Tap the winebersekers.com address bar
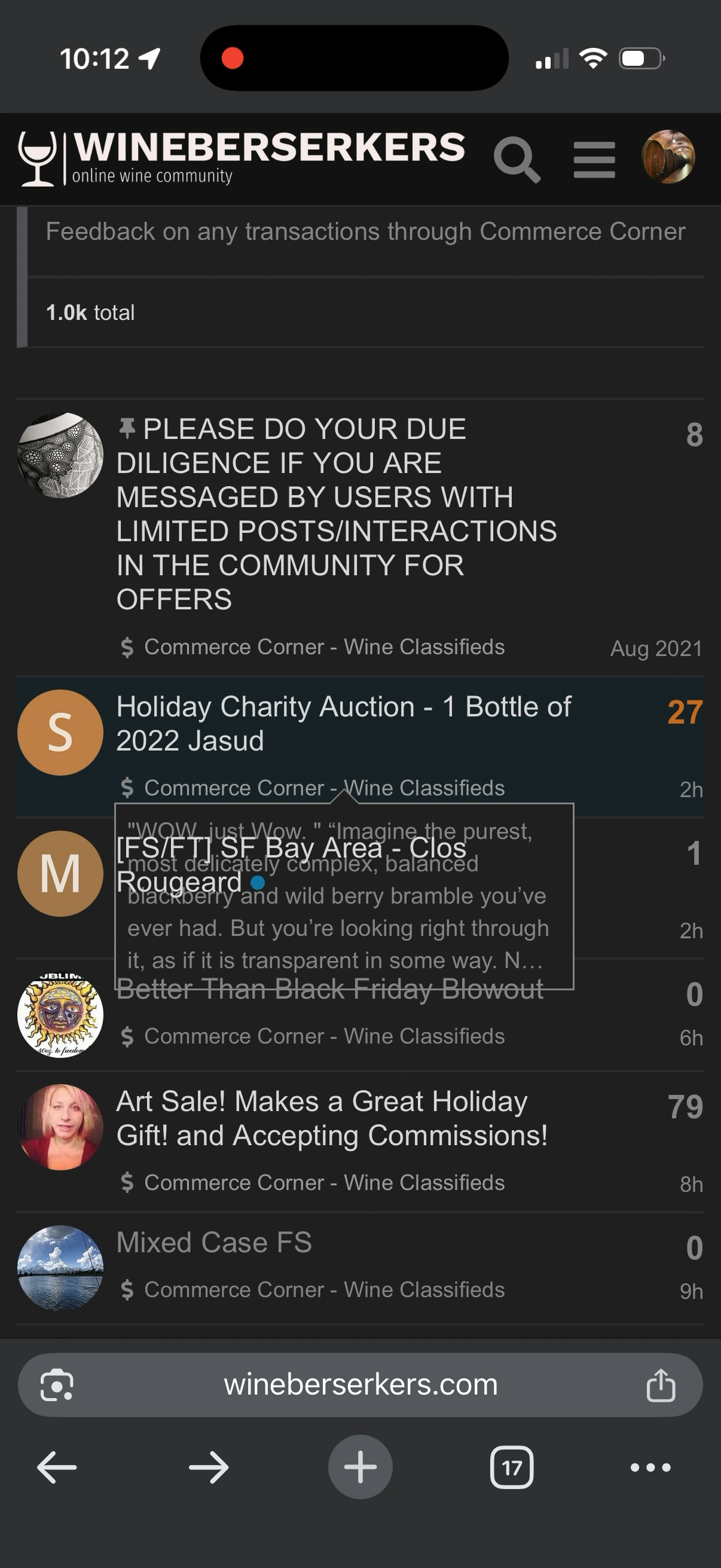This screenshot has width=721, height=1568. click(360, 1385)
